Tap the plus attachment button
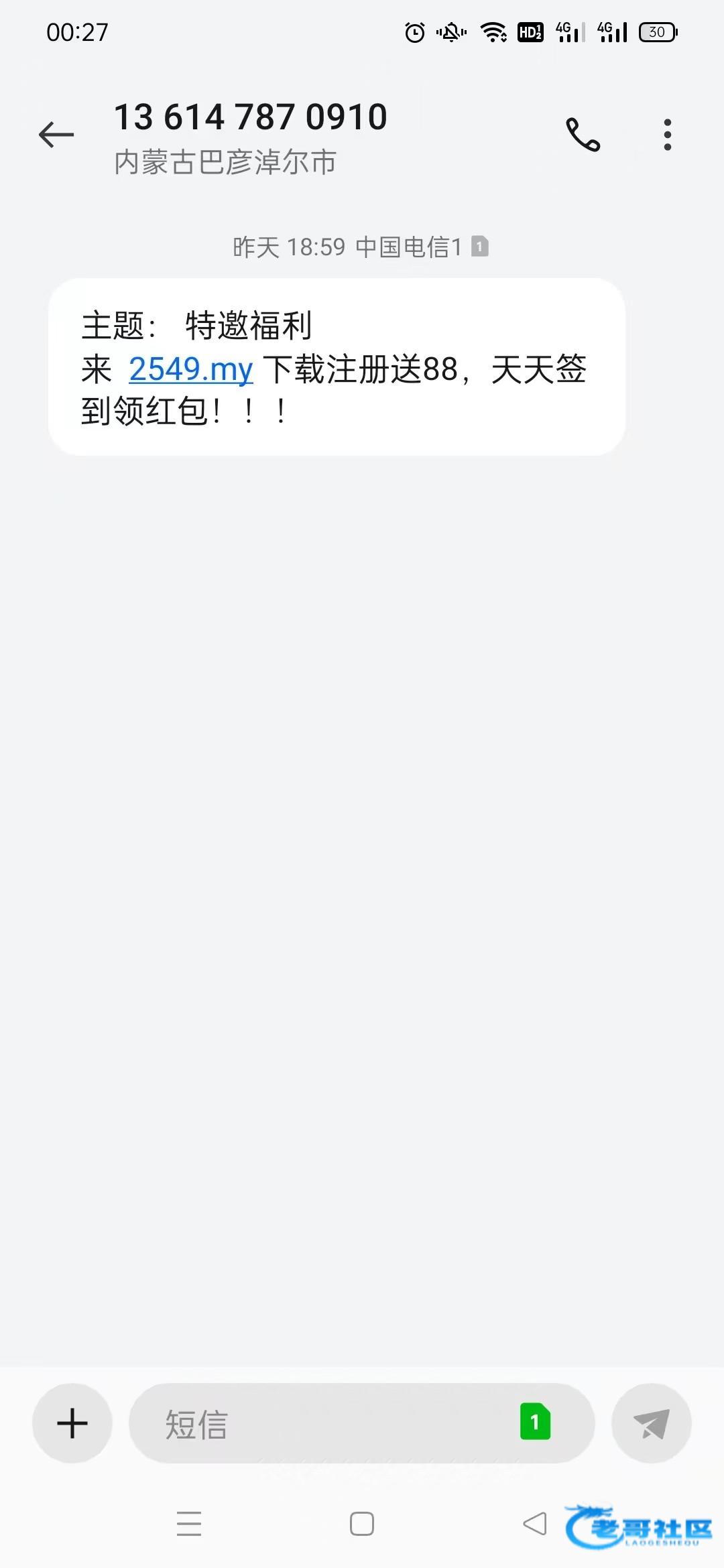 72,1423
